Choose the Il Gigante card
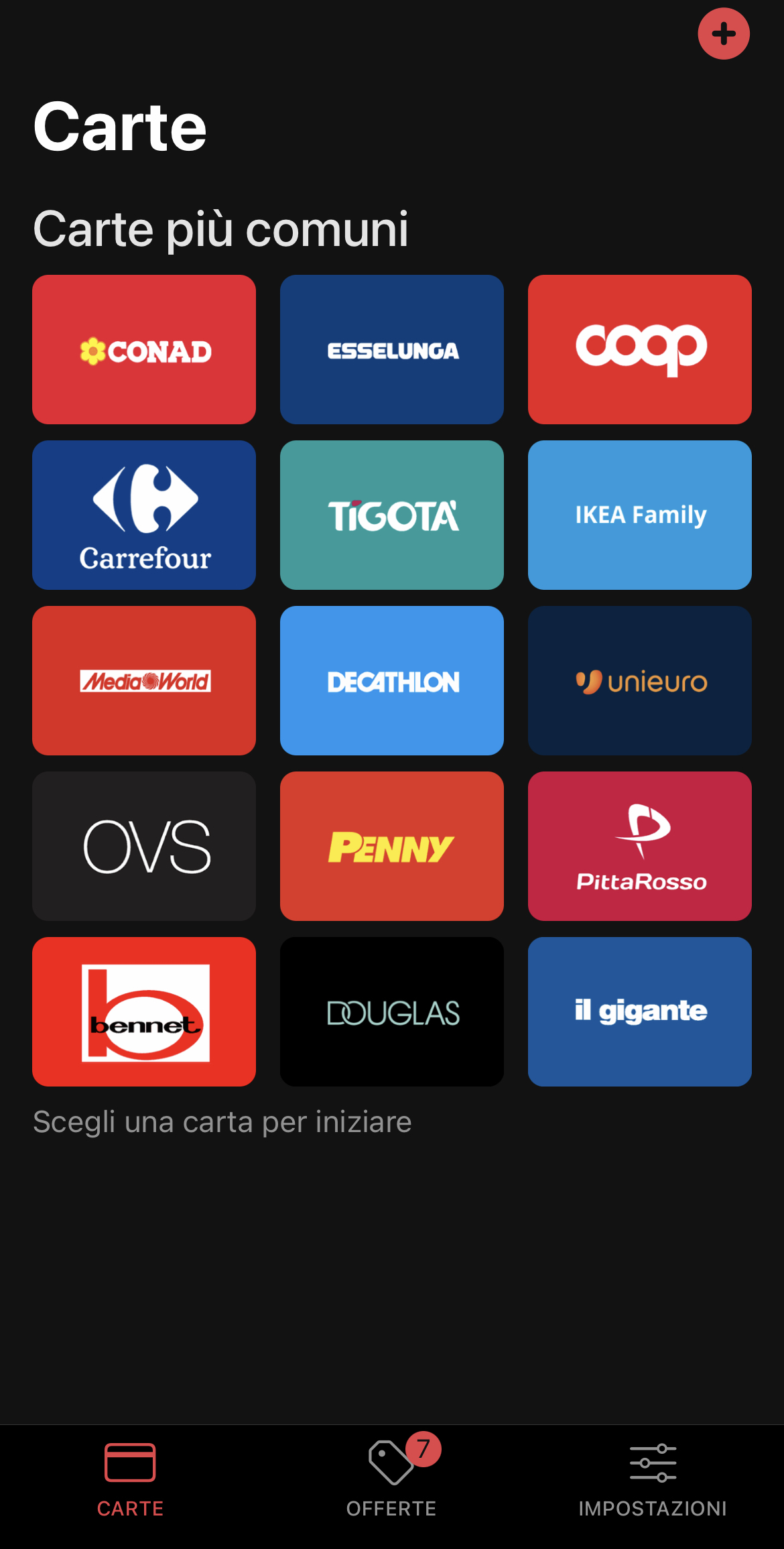Viewport: 784px width, 1549px height. 639,1011
